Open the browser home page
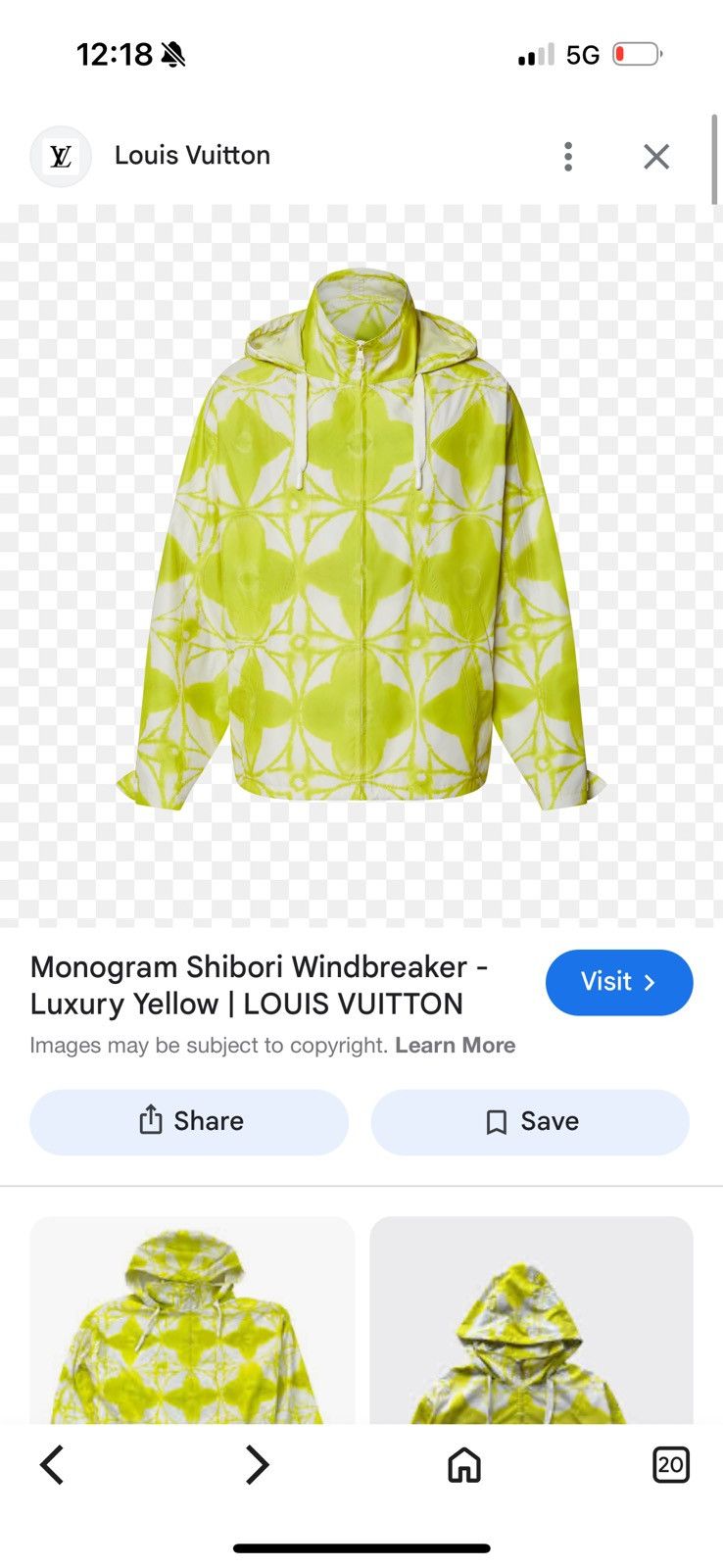Screen dimensions: 723x1568 464,1465
